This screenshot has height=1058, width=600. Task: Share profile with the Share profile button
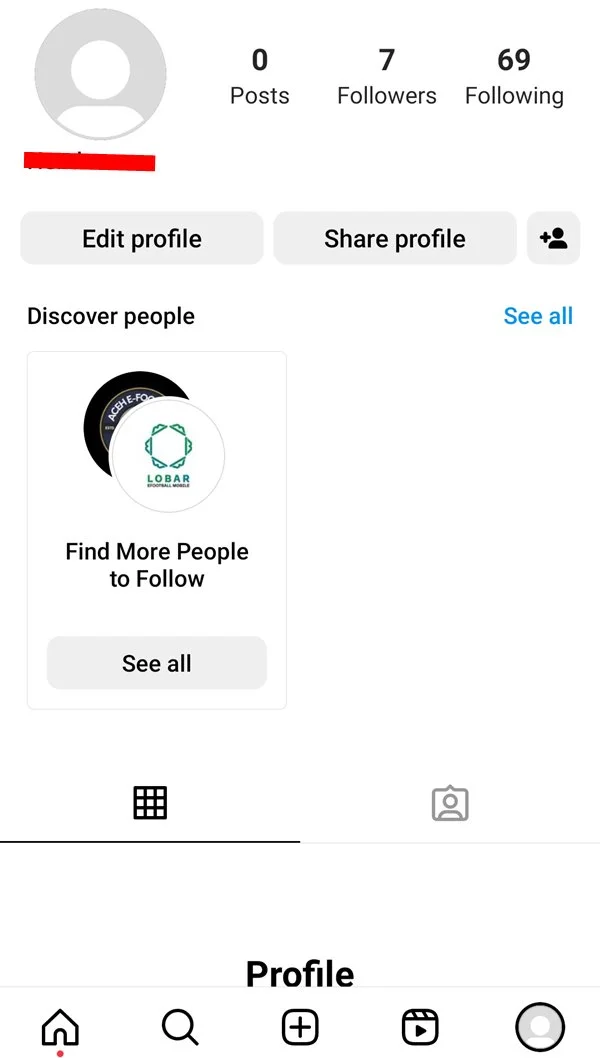pos(395,238)
